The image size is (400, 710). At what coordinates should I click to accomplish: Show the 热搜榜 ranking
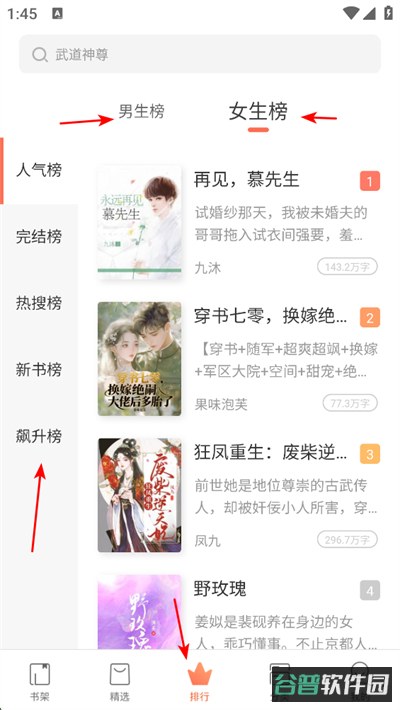click(x=39, y=303)
